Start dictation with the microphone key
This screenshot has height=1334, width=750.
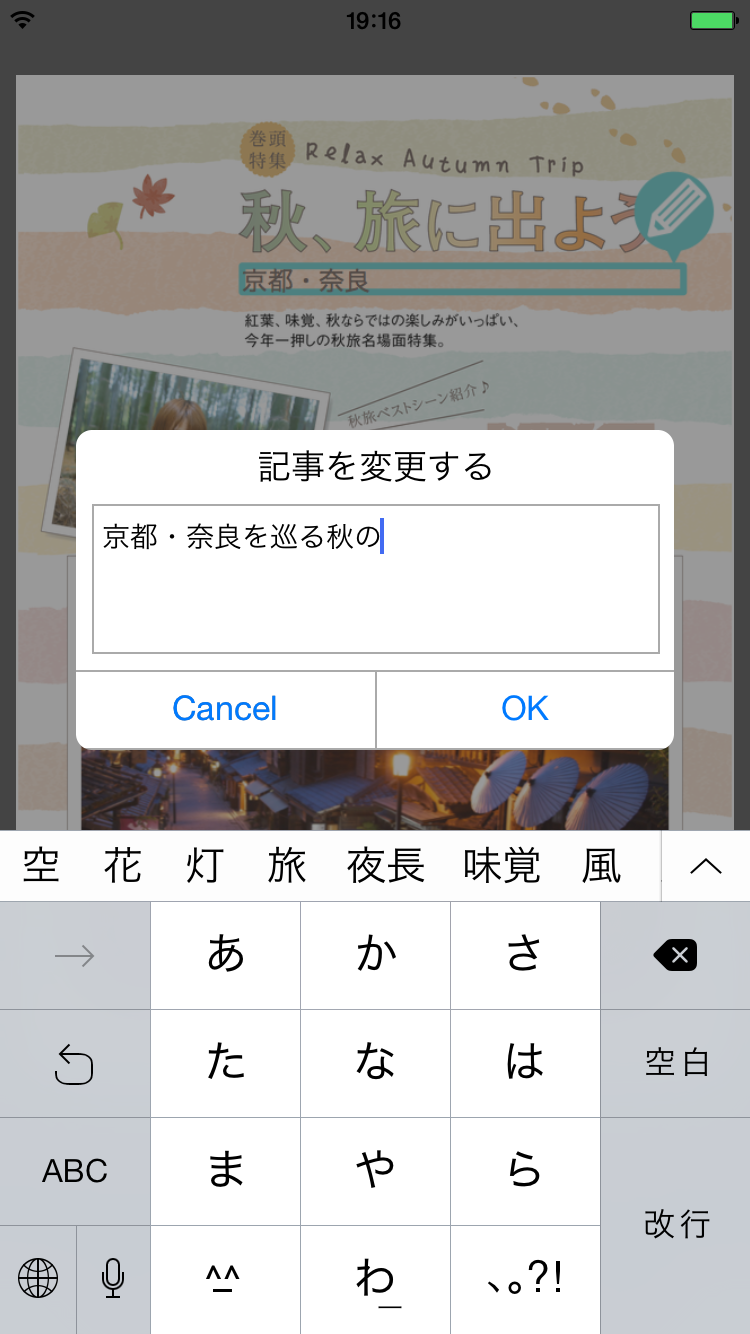point(113,1279)
